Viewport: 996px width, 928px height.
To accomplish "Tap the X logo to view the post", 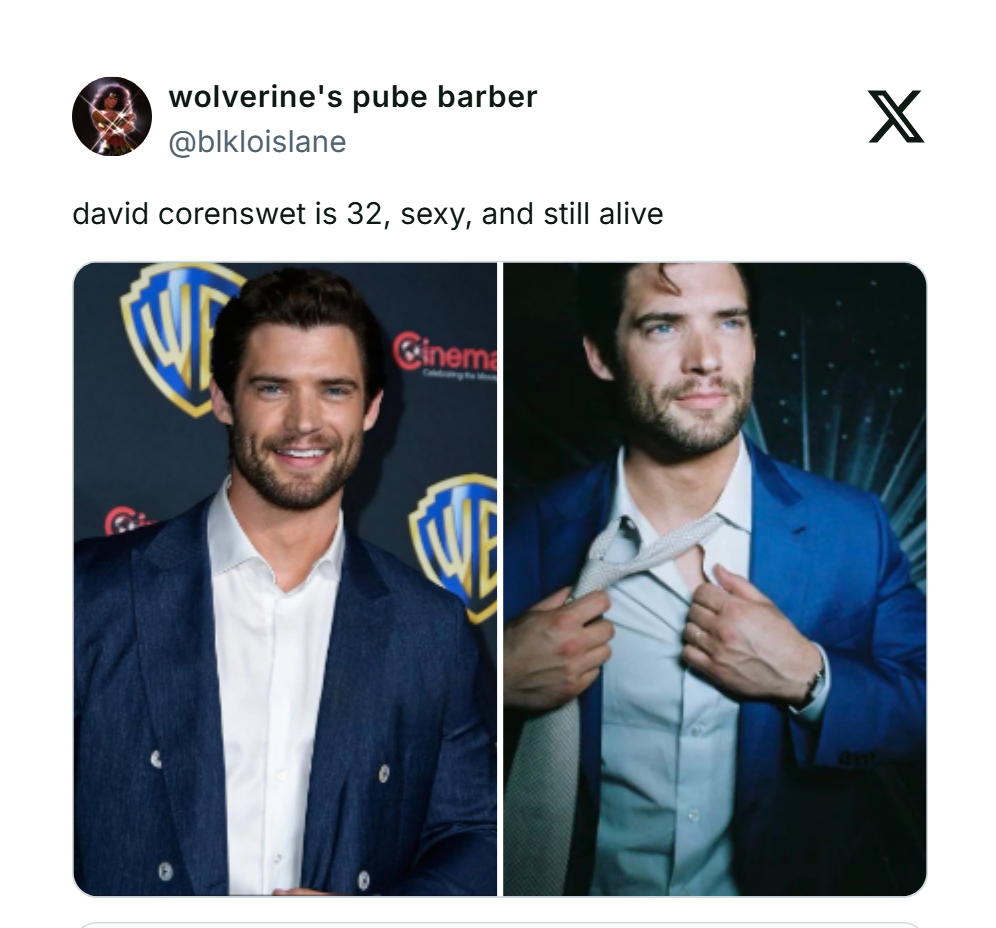I will pos(895,116).
